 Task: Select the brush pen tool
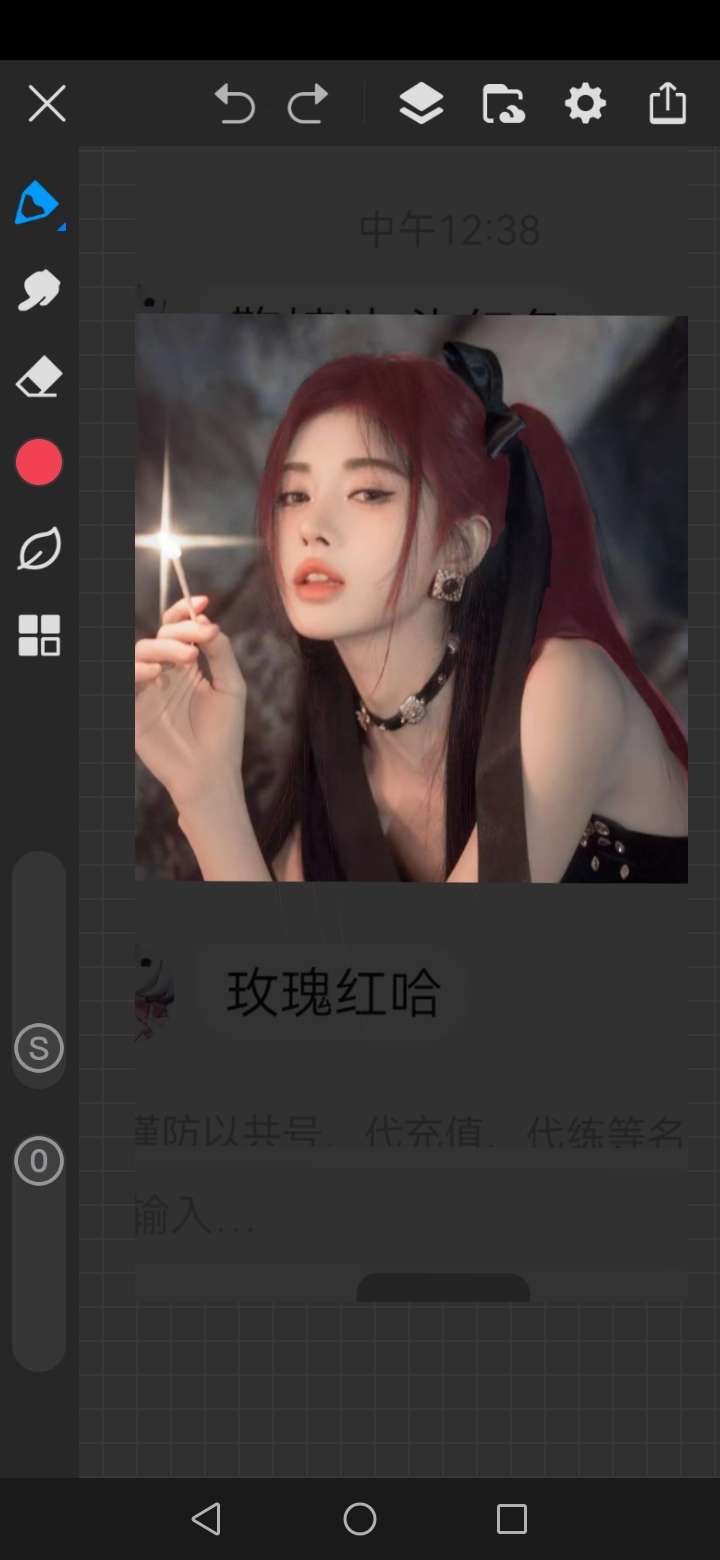(39, 204)
